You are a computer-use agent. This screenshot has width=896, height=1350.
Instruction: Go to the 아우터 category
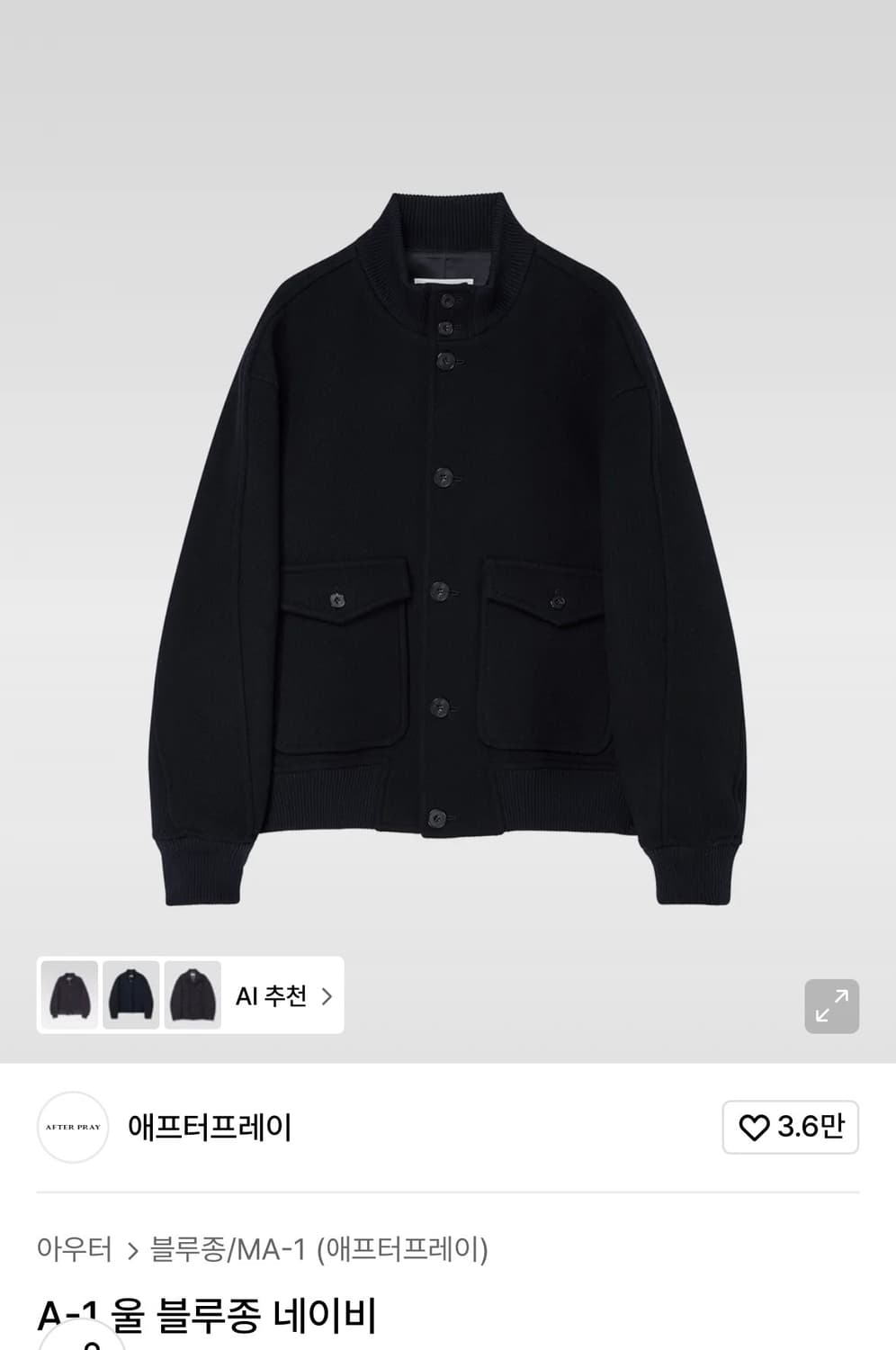tap(74, 1250)
